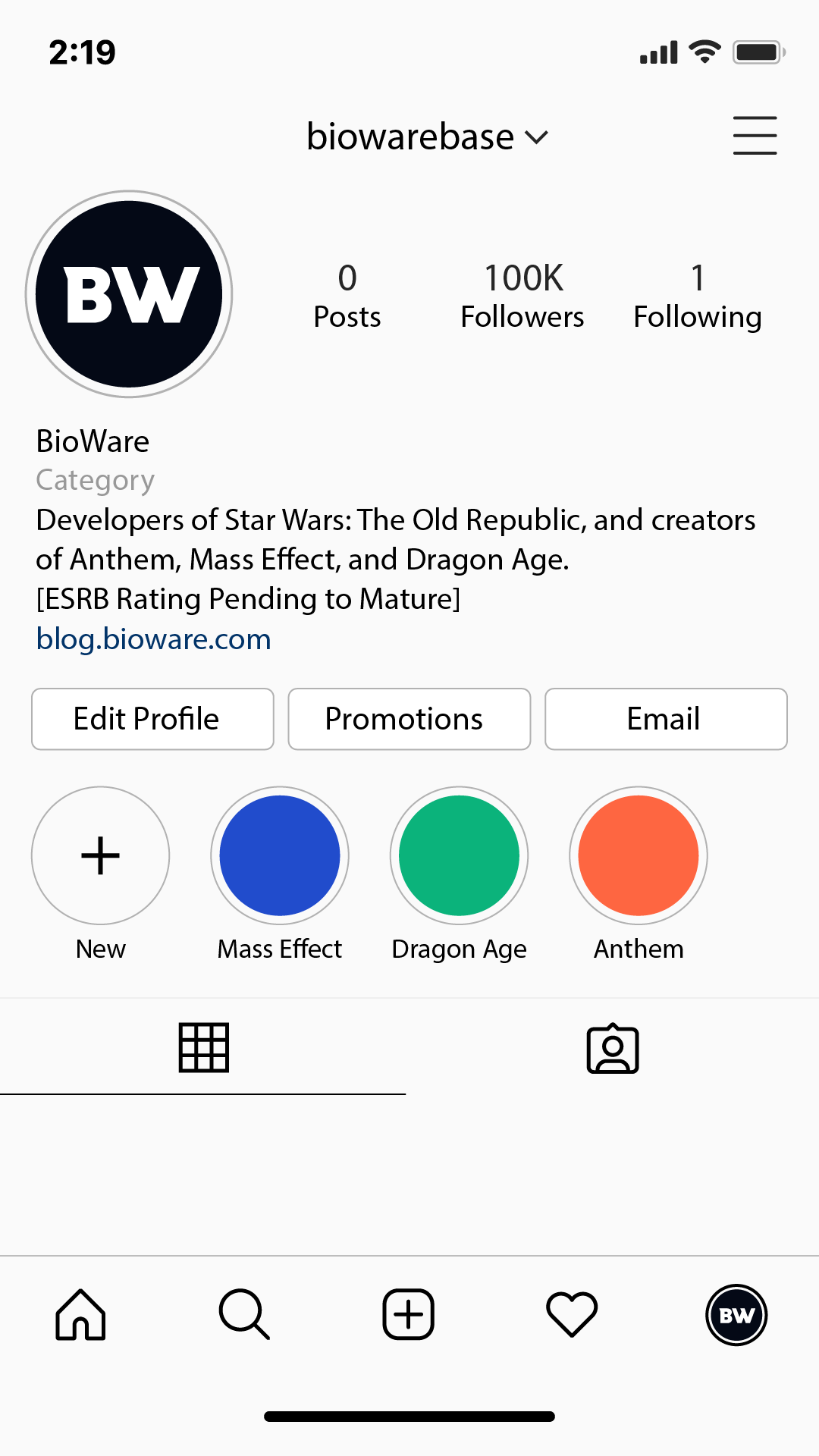The image size is (819, 1456).
Task: Open the BW profile tab
Action: [736, 1315]
